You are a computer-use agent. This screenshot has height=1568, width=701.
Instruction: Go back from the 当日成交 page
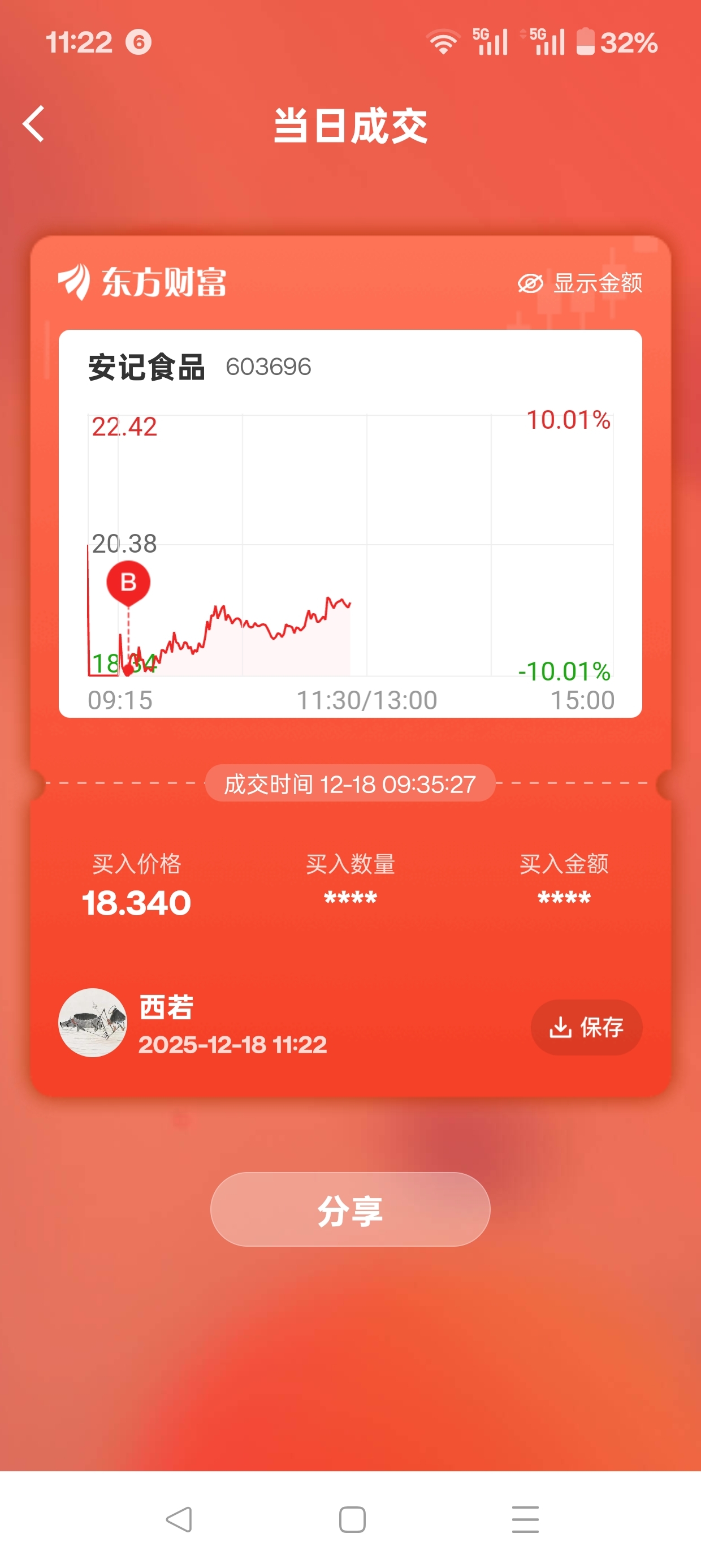[x=34, y=124]
